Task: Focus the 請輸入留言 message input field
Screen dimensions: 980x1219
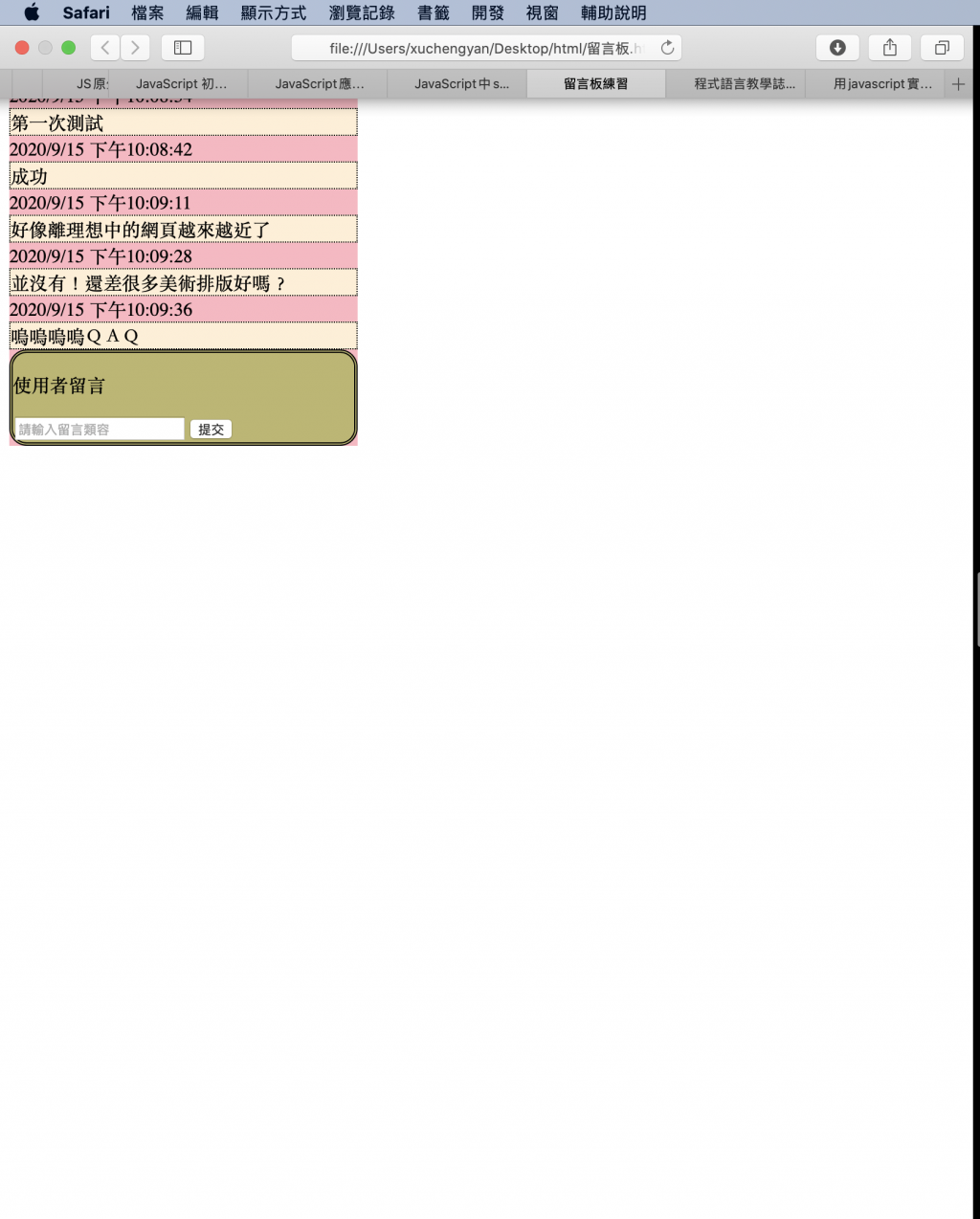Action: (x=100, y=430)
